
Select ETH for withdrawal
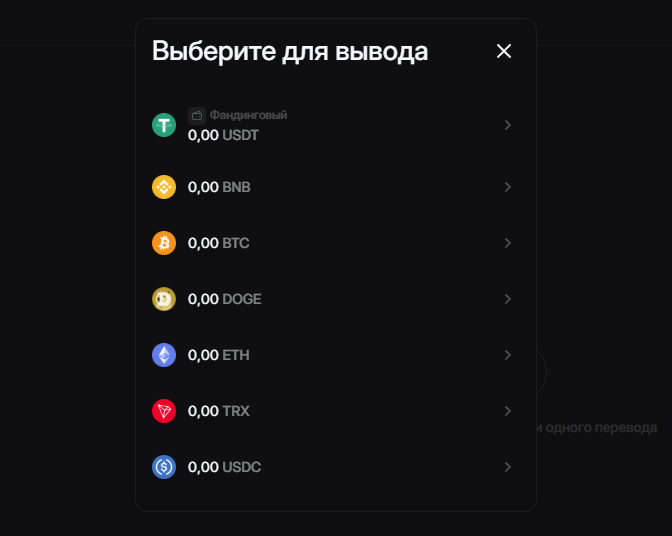coord(335,355)
